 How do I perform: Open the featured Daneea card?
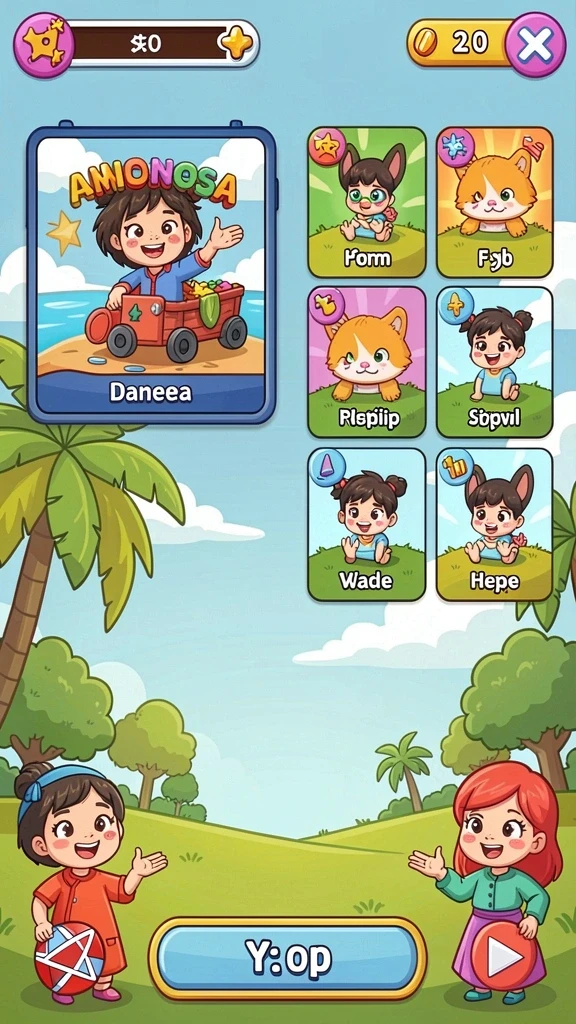pos(151,274)
